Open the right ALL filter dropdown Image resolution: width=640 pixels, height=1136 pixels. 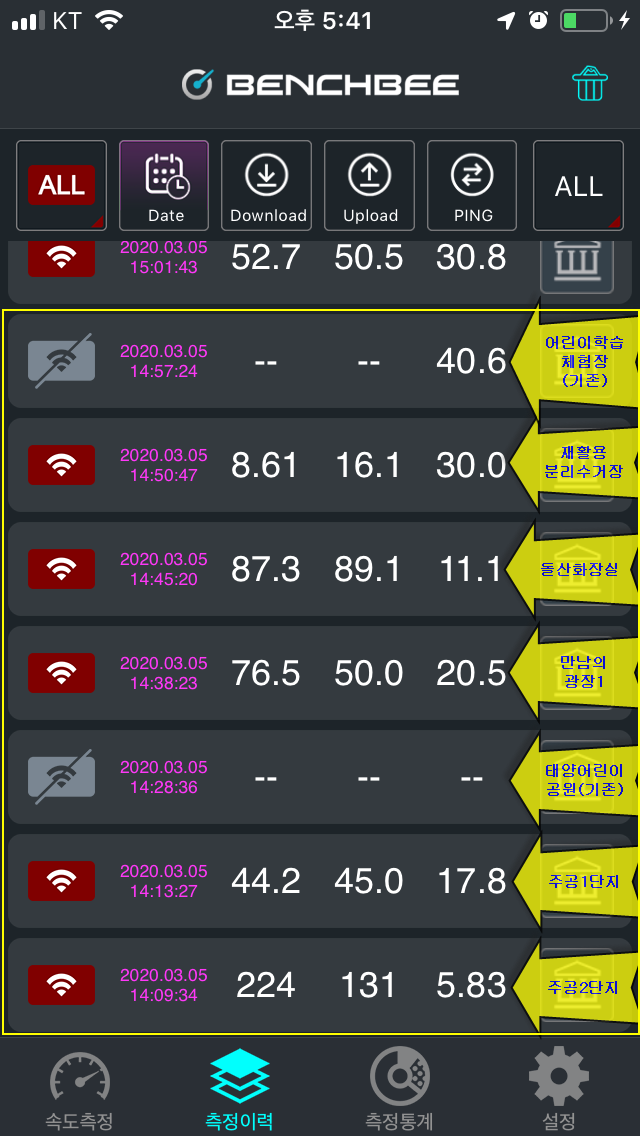(x=578, y=185)
